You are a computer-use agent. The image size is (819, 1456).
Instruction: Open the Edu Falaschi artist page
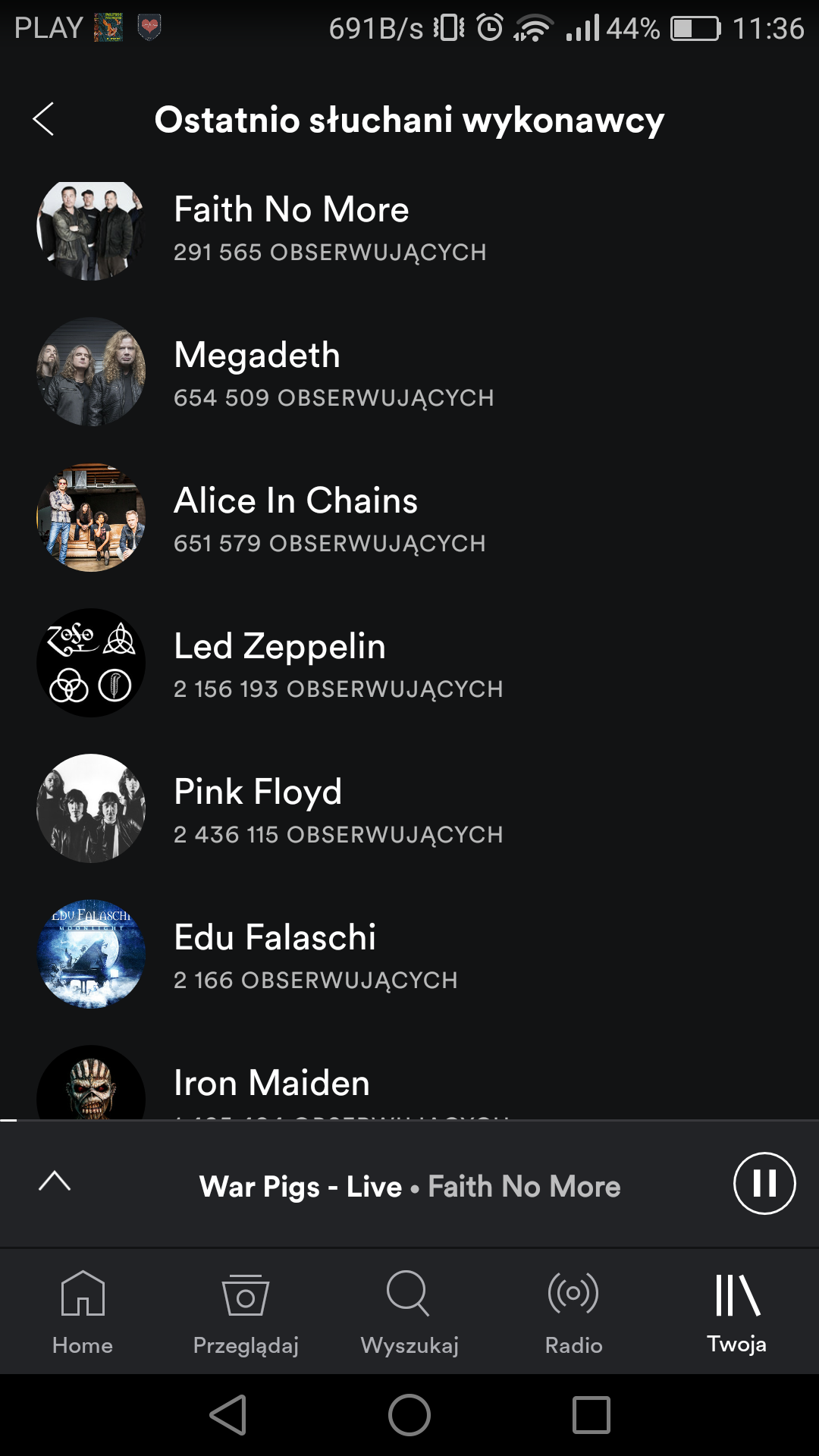coord(275,955)
